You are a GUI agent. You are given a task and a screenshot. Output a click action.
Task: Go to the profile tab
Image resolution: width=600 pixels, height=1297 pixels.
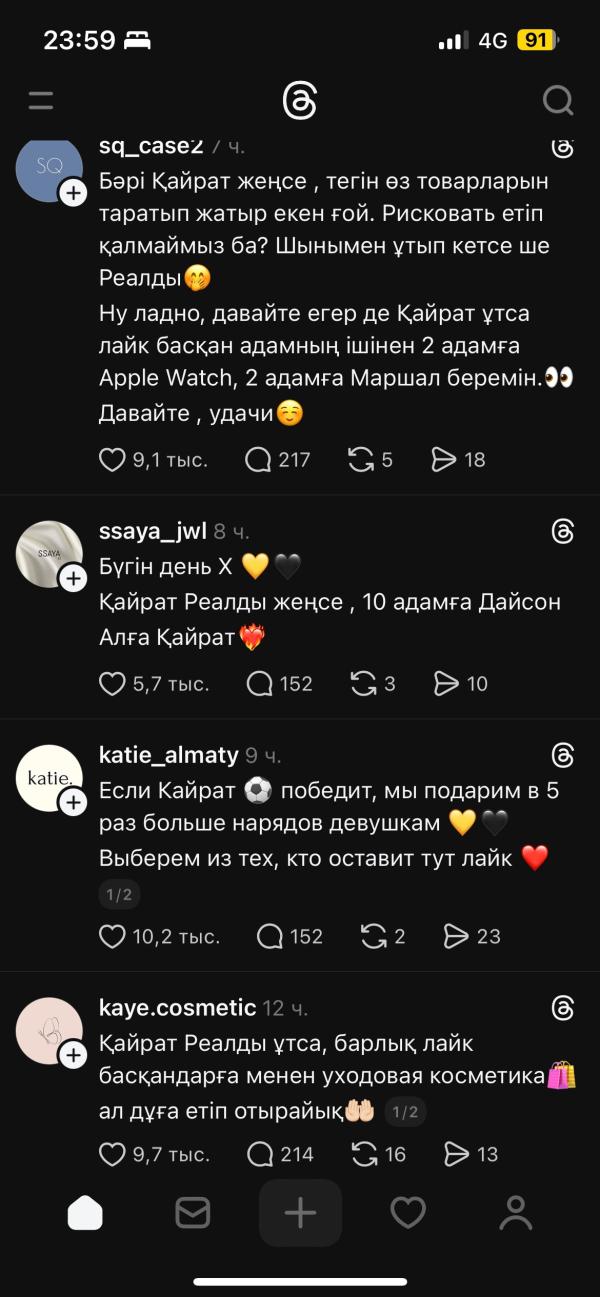pyautogui.click(x=516, y=1213)
